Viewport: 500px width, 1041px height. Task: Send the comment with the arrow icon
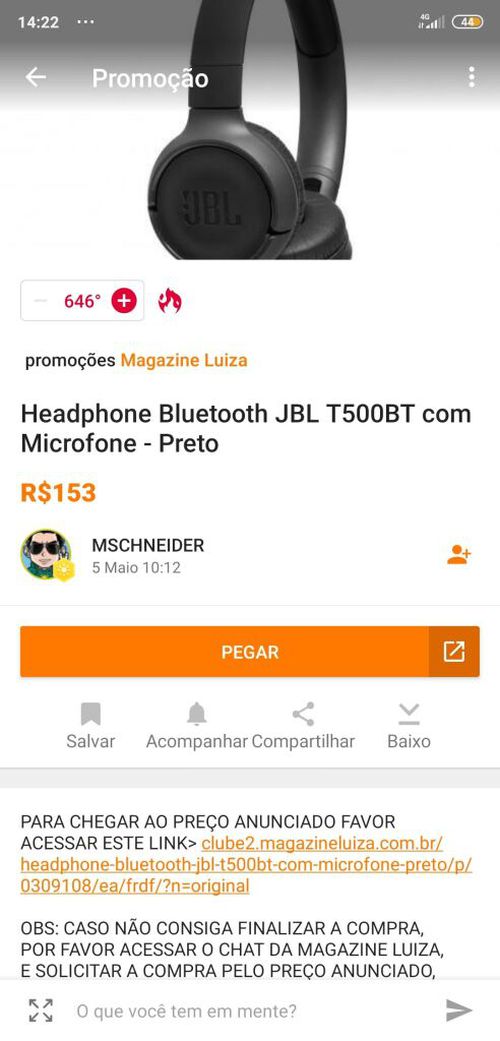[459, 1010]
